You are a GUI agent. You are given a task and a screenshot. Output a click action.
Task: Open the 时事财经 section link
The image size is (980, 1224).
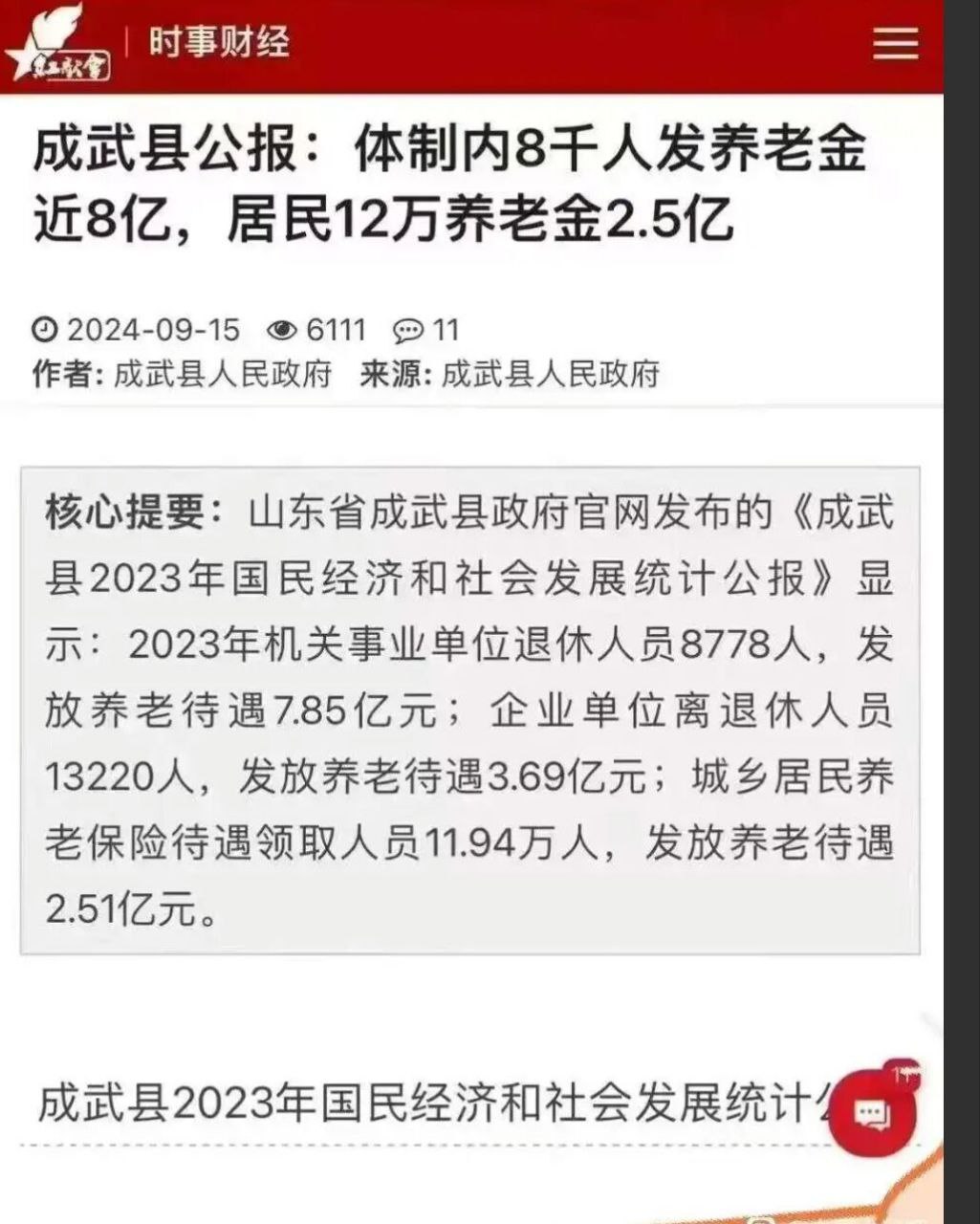click(x=218, y=42)
